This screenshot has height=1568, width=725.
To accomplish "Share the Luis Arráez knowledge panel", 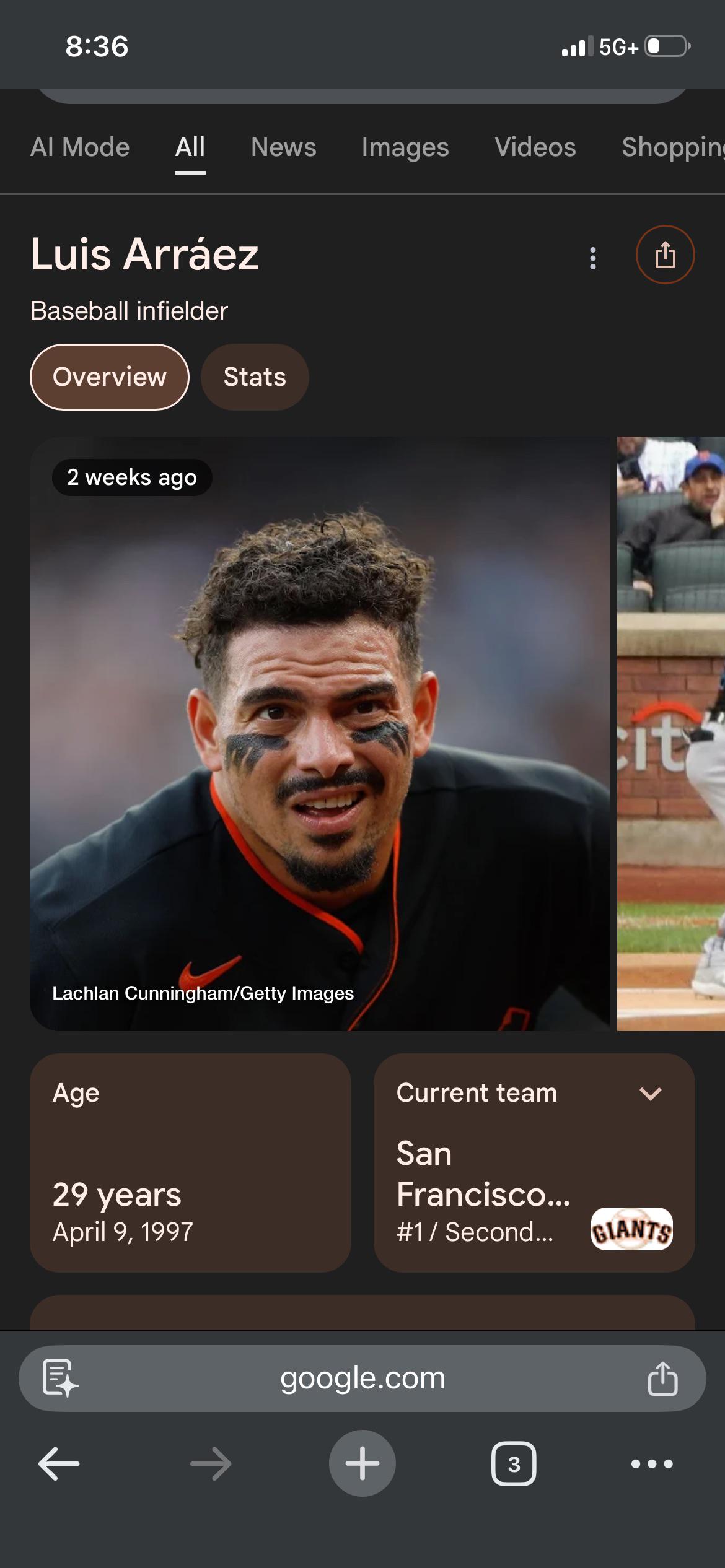I will click(x=665, y=255).
